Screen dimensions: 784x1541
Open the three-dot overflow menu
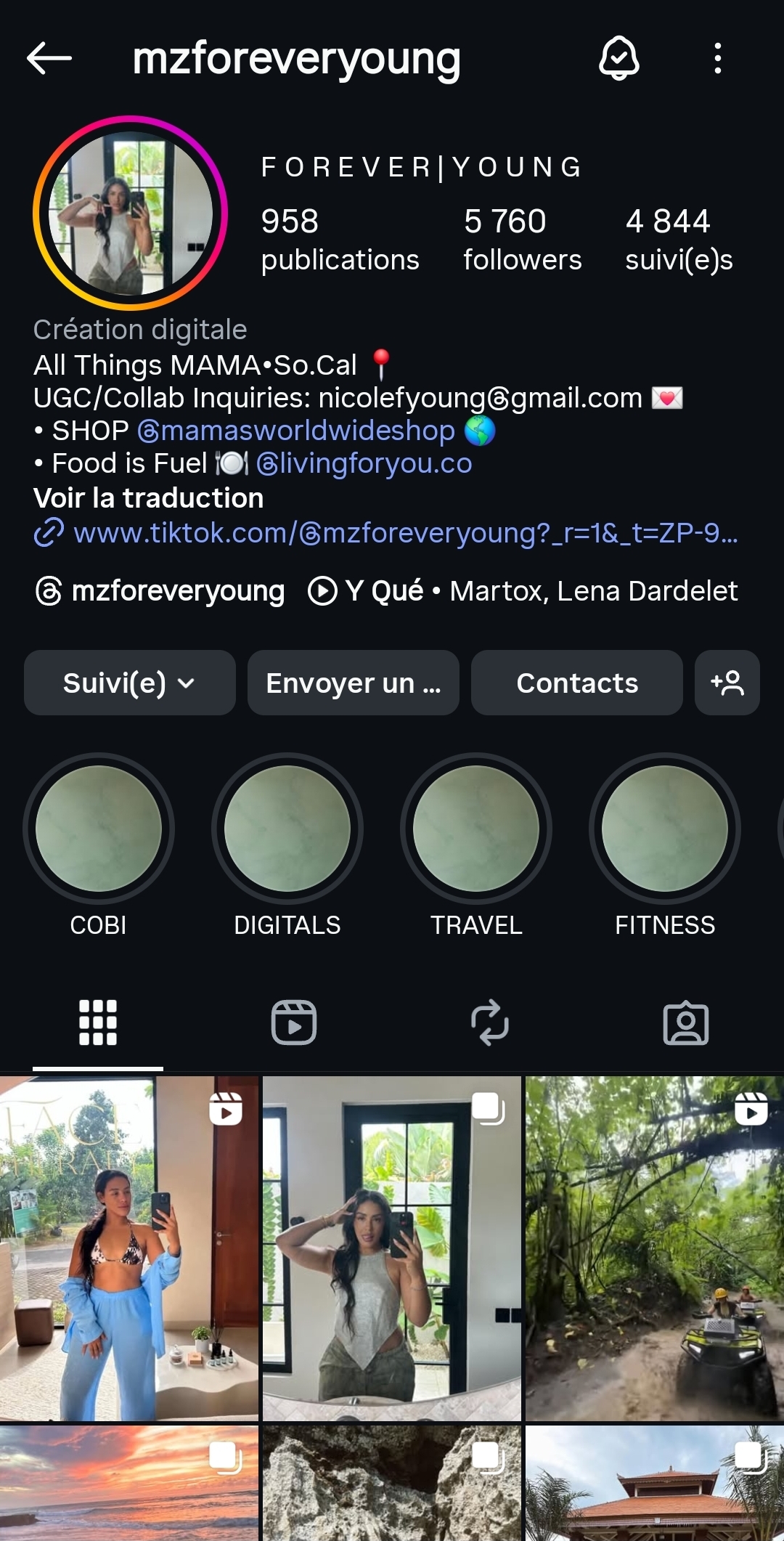717,58
